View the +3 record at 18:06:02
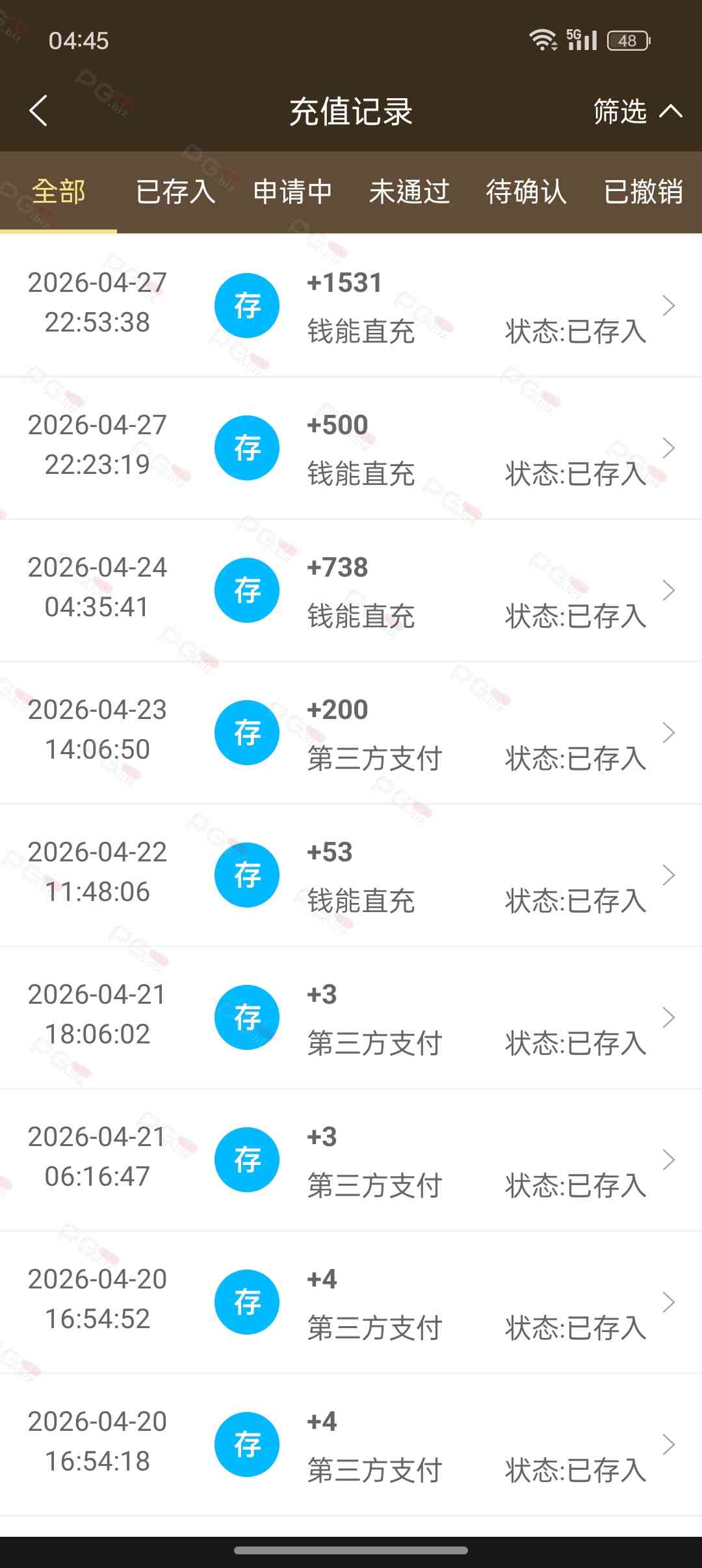Screen dimensions: 702x1568 tap(351, 1017)
